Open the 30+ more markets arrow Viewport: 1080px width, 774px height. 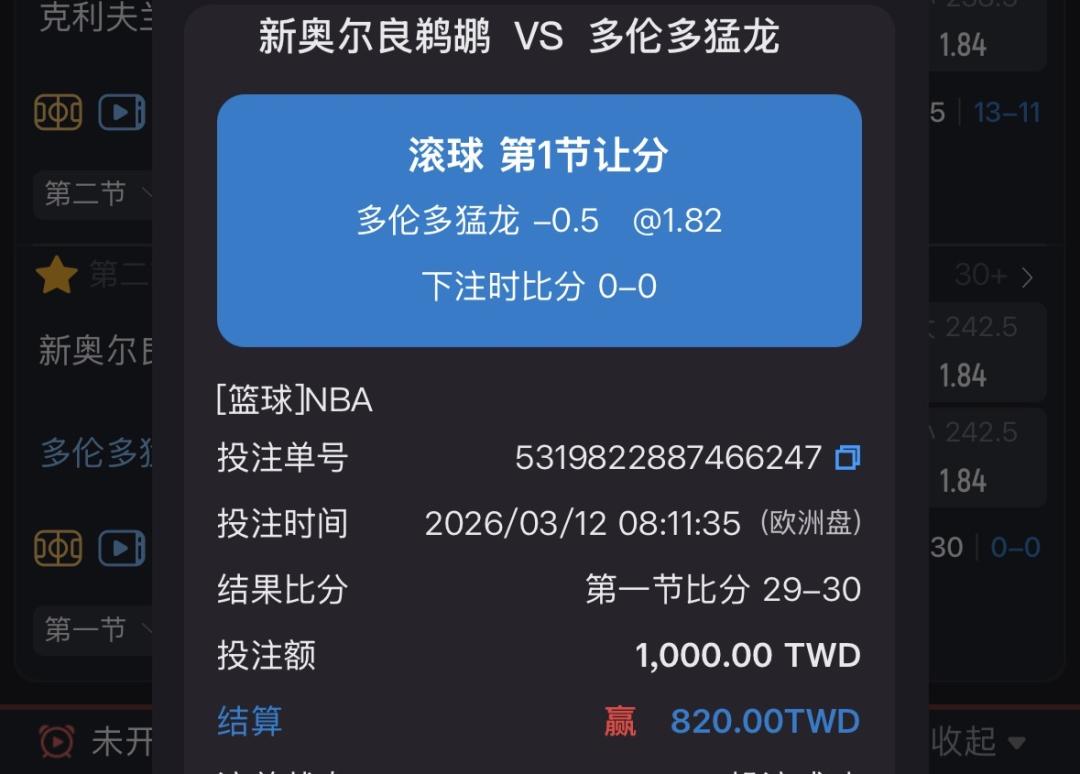pos(1027,278)
